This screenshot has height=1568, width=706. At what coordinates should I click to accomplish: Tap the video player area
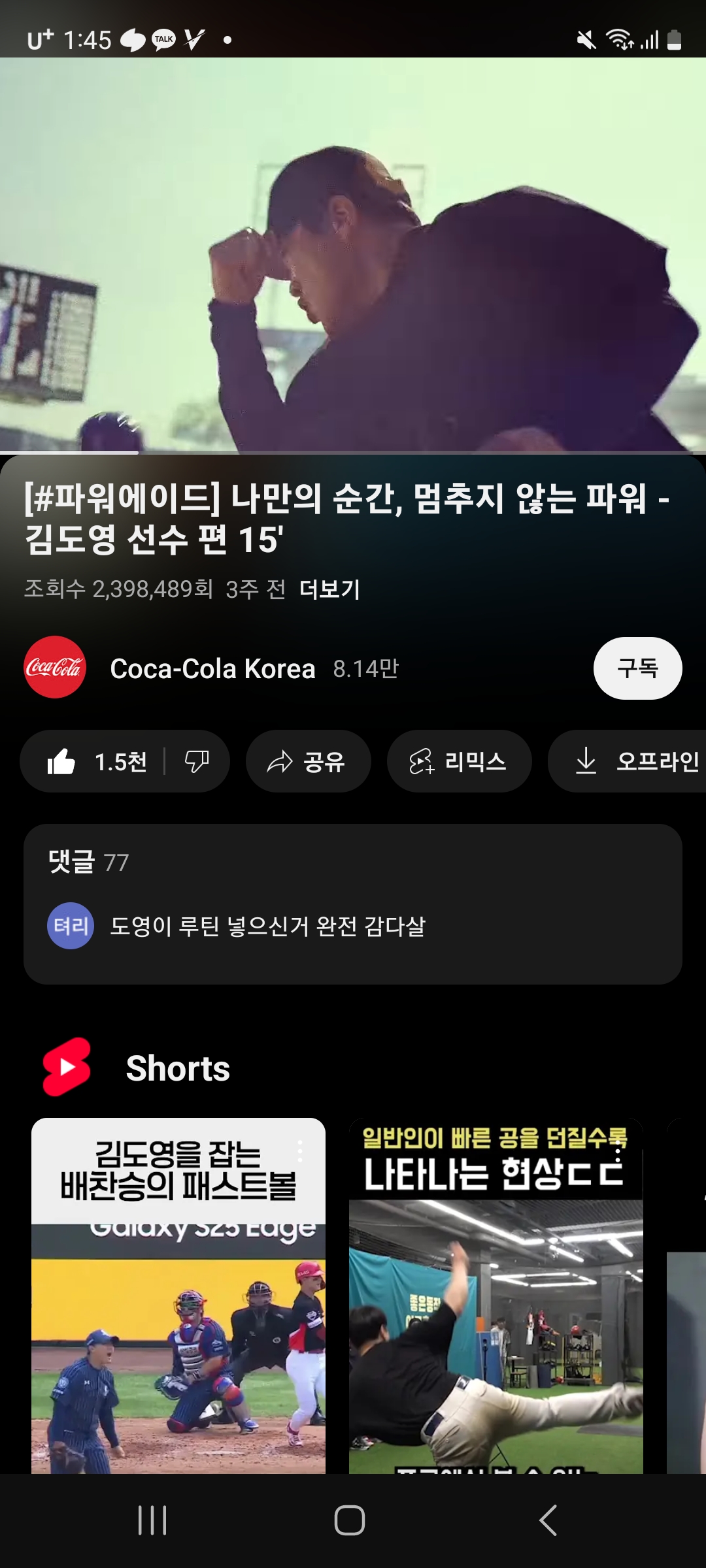[353, 255]
